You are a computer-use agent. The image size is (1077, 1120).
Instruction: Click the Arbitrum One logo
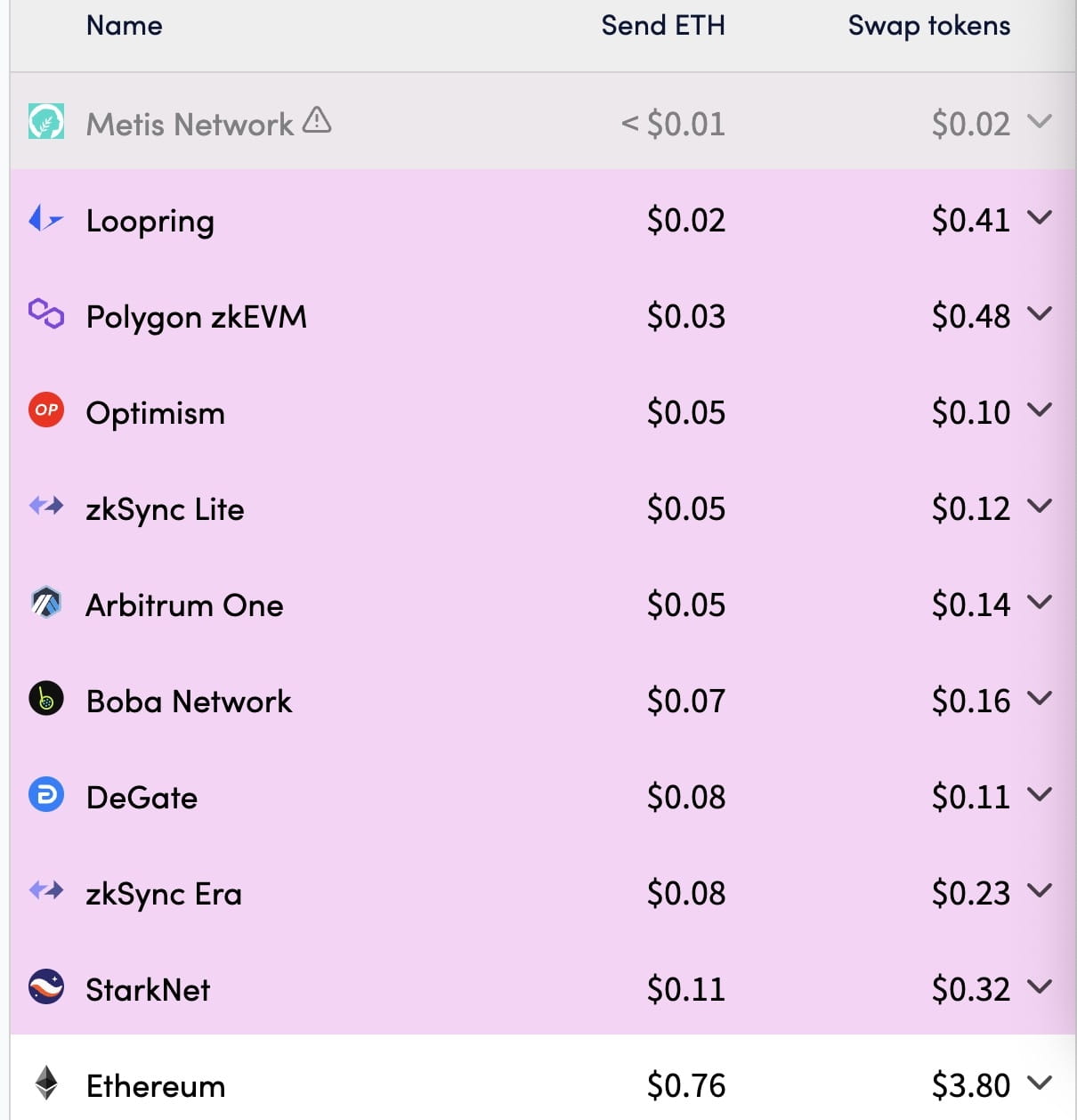pyautogui.click(x=45, y=604)
